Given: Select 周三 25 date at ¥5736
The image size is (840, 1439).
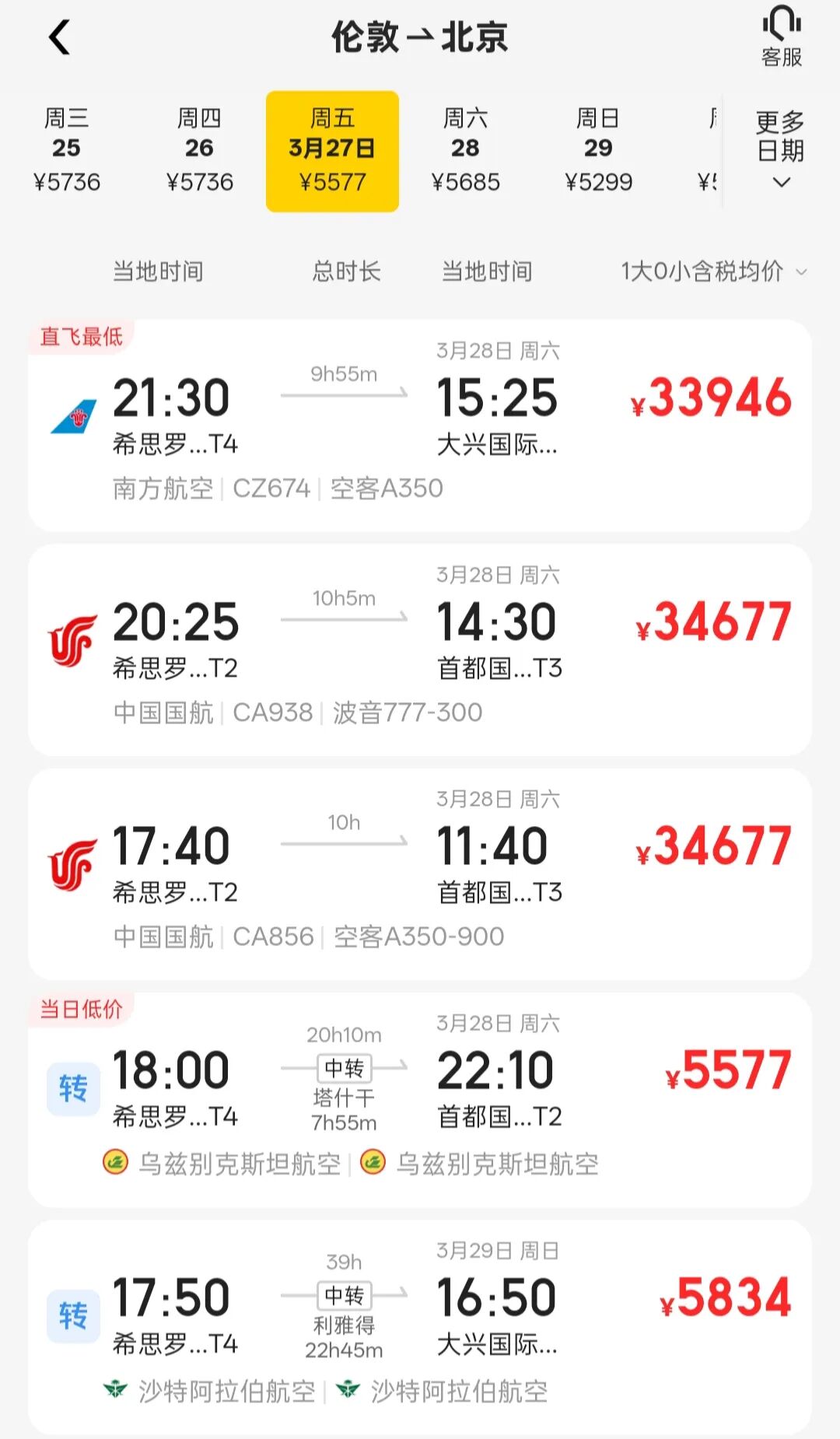Looking at the screenshot, I should (67, 150).
